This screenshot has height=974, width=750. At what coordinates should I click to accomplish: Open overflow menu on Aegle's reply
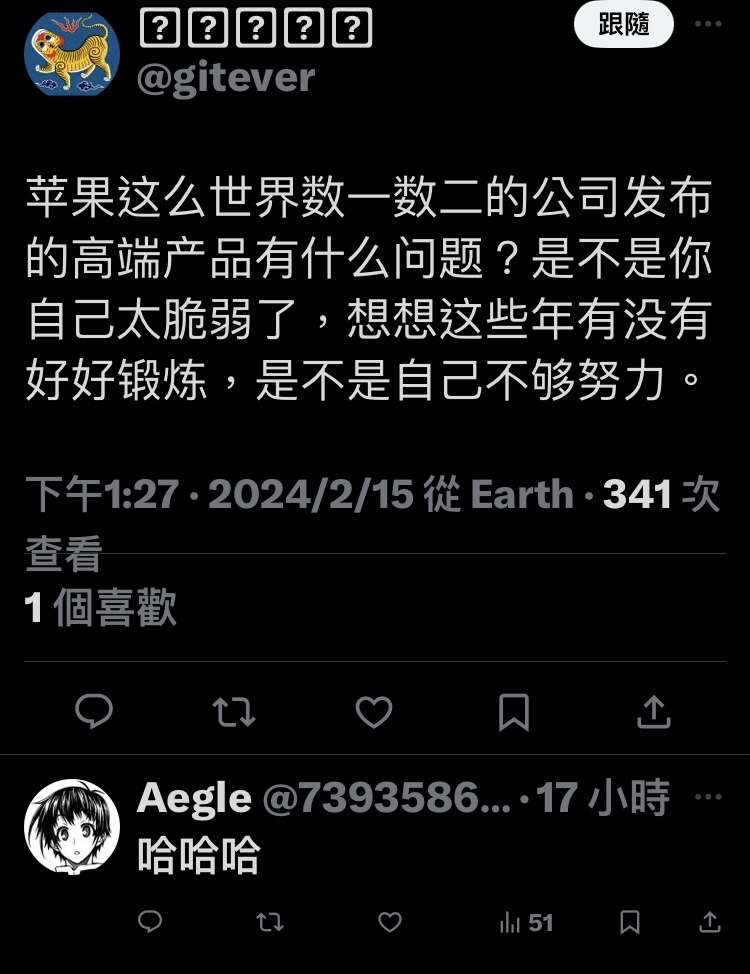point(708,797)
